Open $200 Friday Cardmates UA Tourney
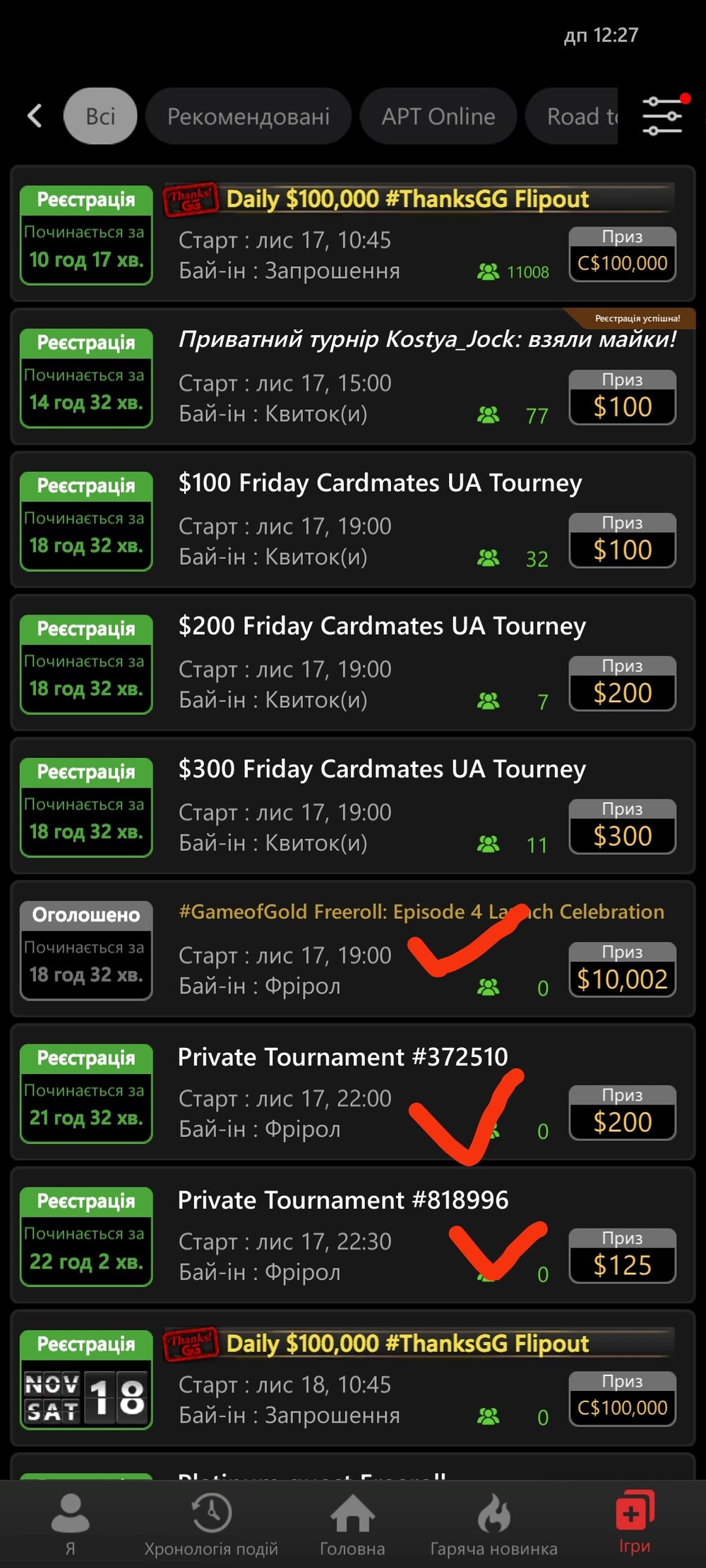 coord(353,663)
